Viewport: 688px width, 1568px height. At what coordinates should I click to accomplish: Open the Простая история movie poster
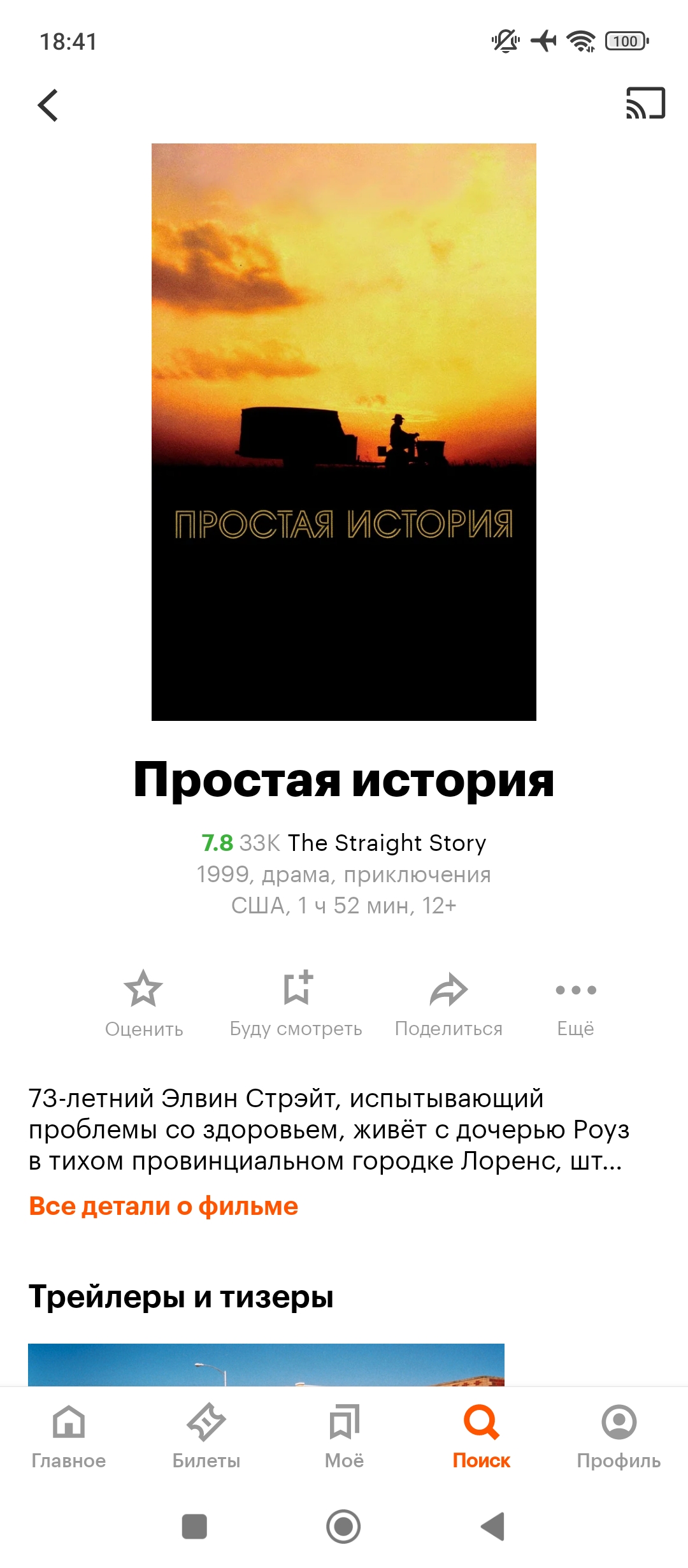click(344, 432)
